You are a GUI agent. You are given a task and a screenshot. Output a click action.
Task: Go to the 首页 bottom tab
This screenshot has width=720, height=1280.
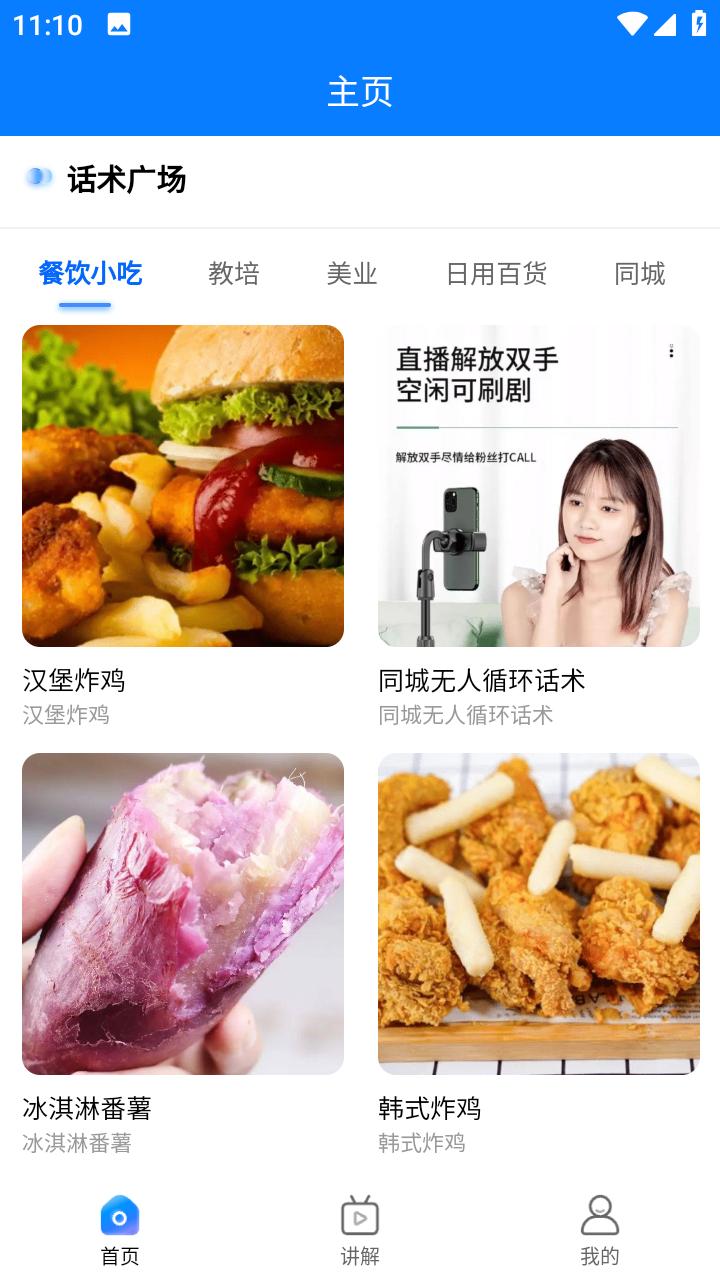[120, 1230]
